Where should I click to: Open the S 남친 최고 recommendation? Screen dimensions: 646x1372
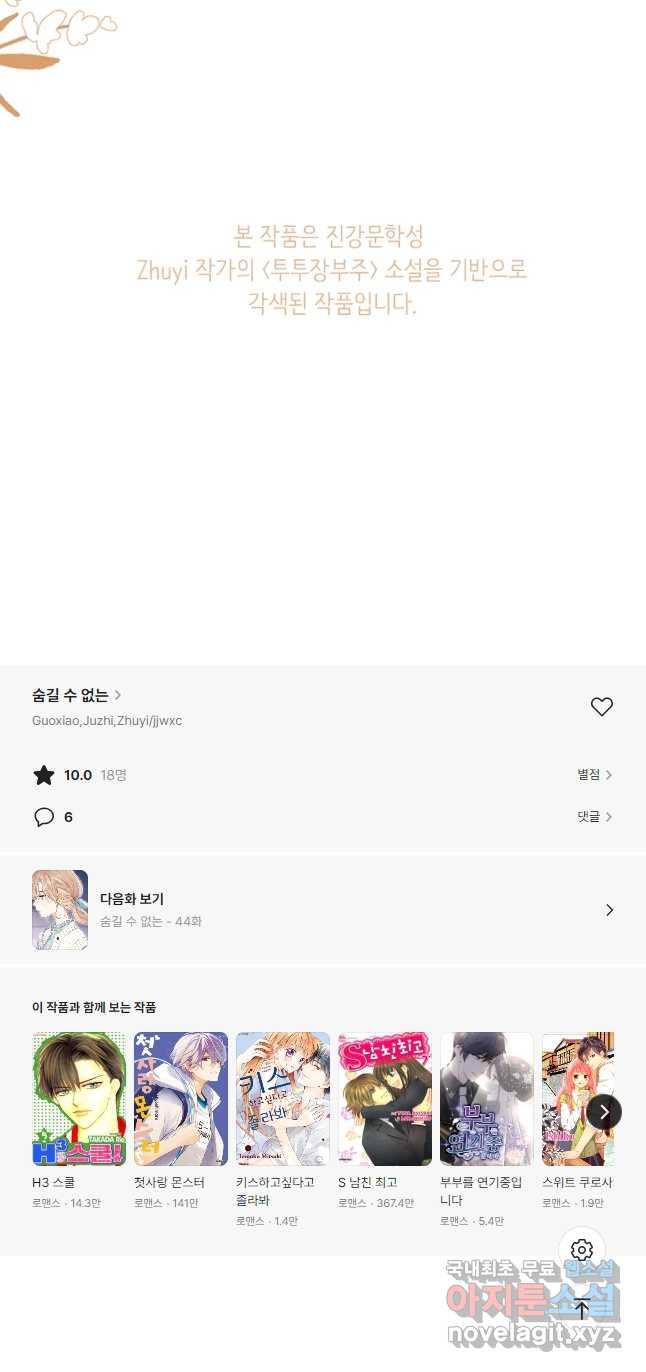click(385, 1099)
